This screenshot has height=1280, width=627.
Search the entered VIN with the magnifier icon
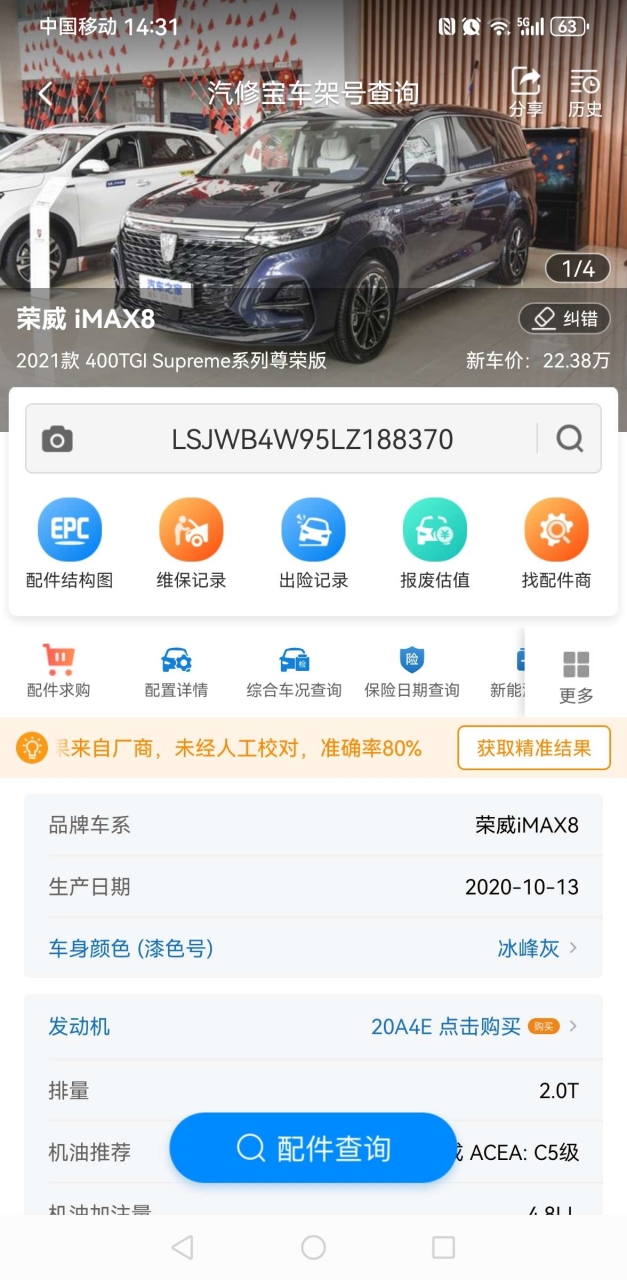[x=570, y=439]
